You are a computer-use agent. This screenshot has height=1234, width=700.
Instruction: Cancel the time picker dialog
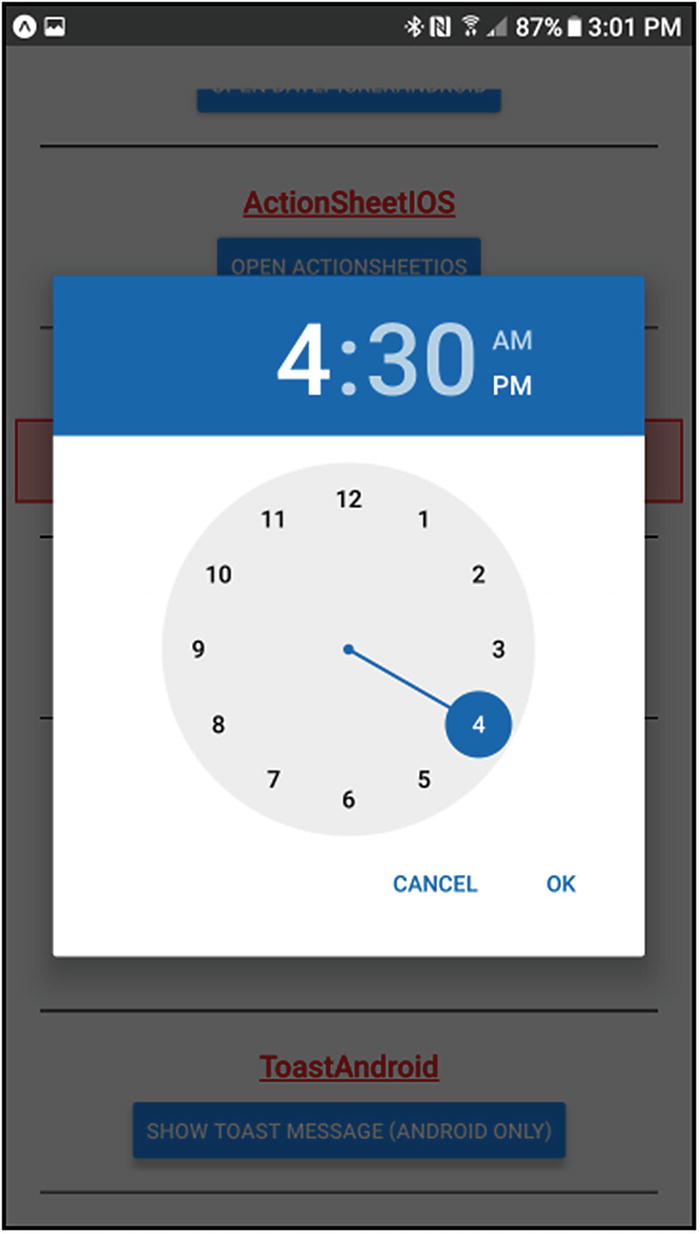(435, 884)
